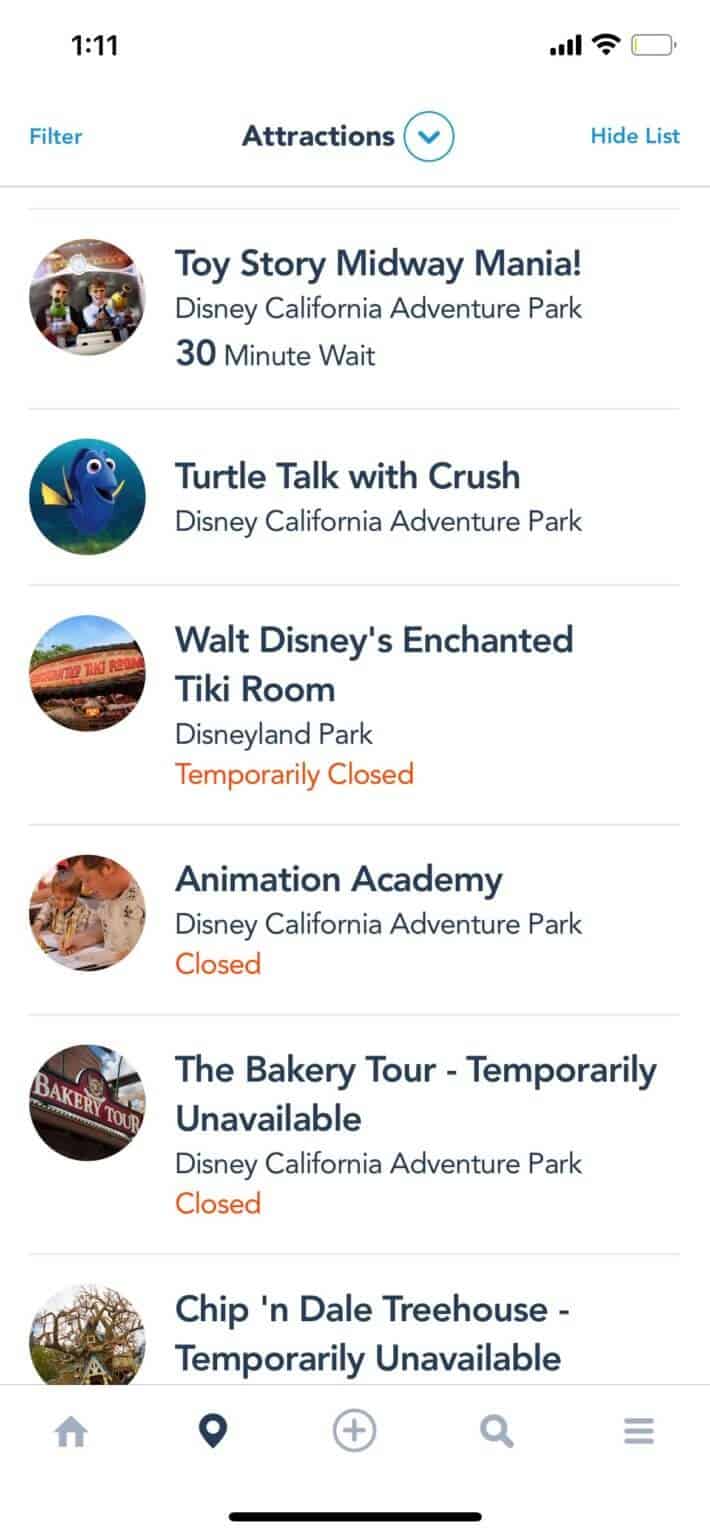Viewport: 710px width, 1536px height.
Task: Open Toy Story Midway Mania! details
Action: tap(377, 265)
